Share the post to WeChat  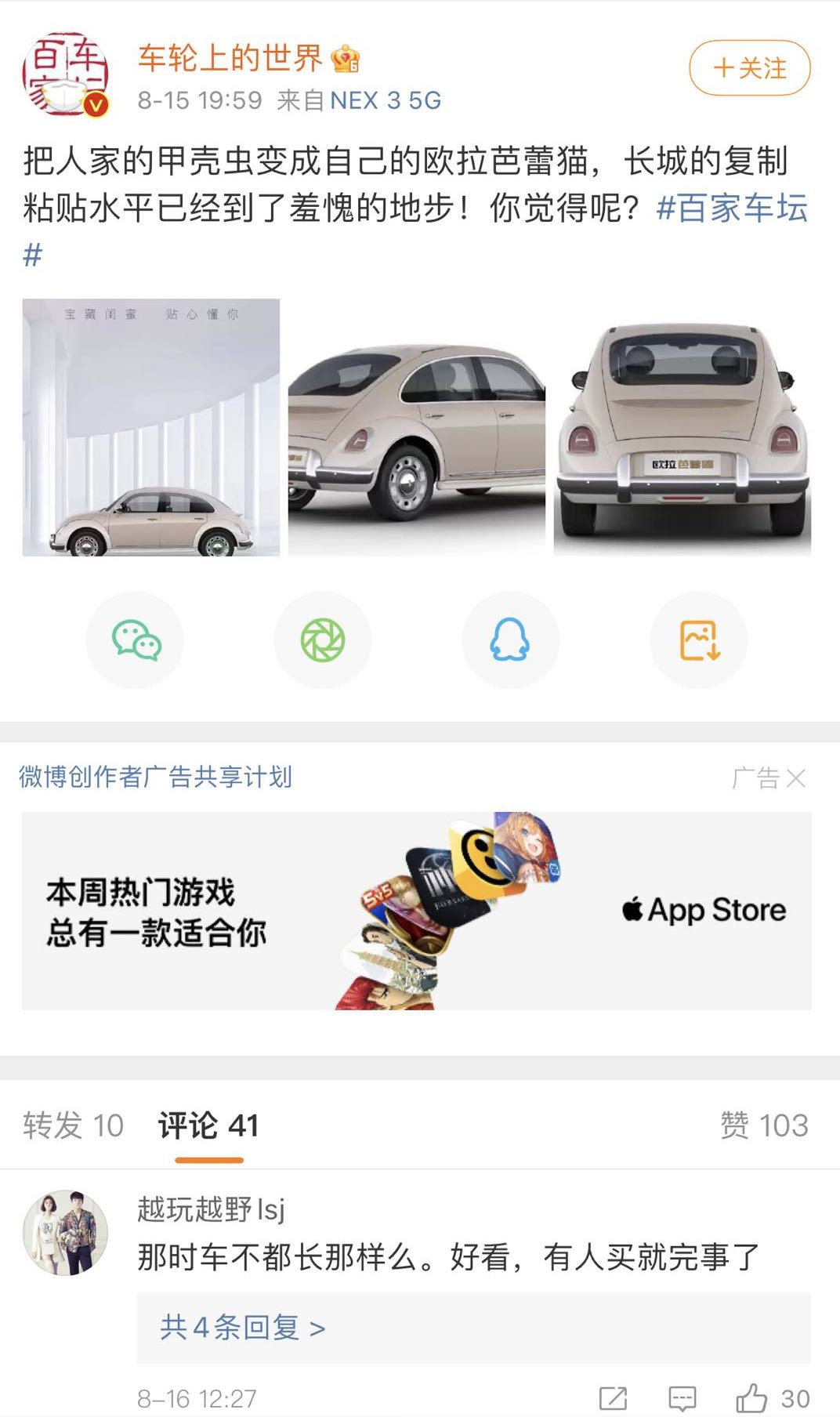click(136, 640)
